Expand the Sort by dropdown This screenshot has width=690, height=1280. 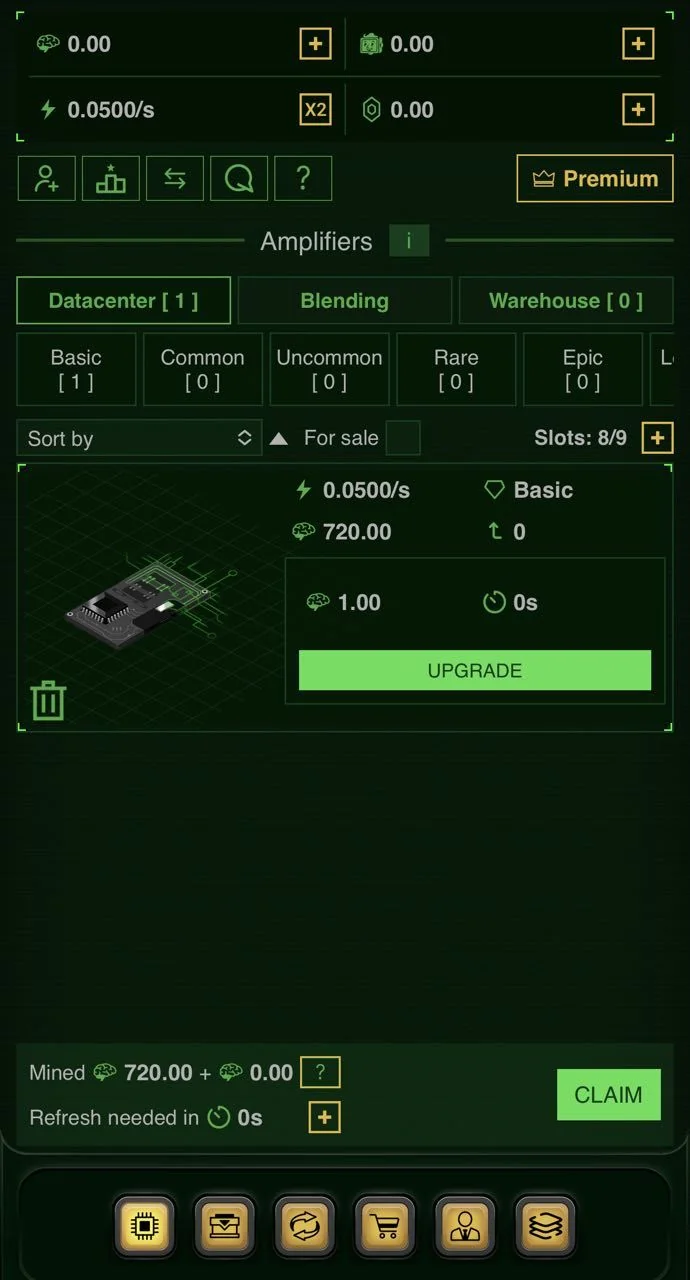click(x=140, y=438)
